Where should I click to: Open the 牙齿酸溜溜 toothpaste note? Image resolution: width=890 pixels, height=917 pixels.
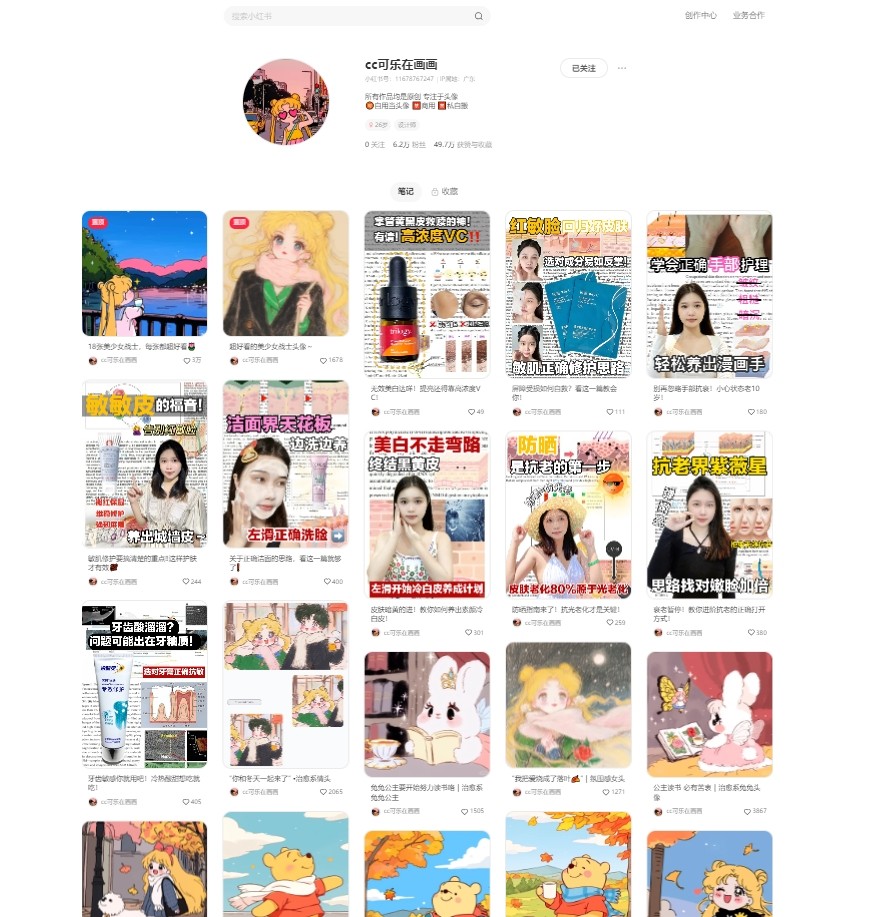pyautogui.click(x=144, y=684)
